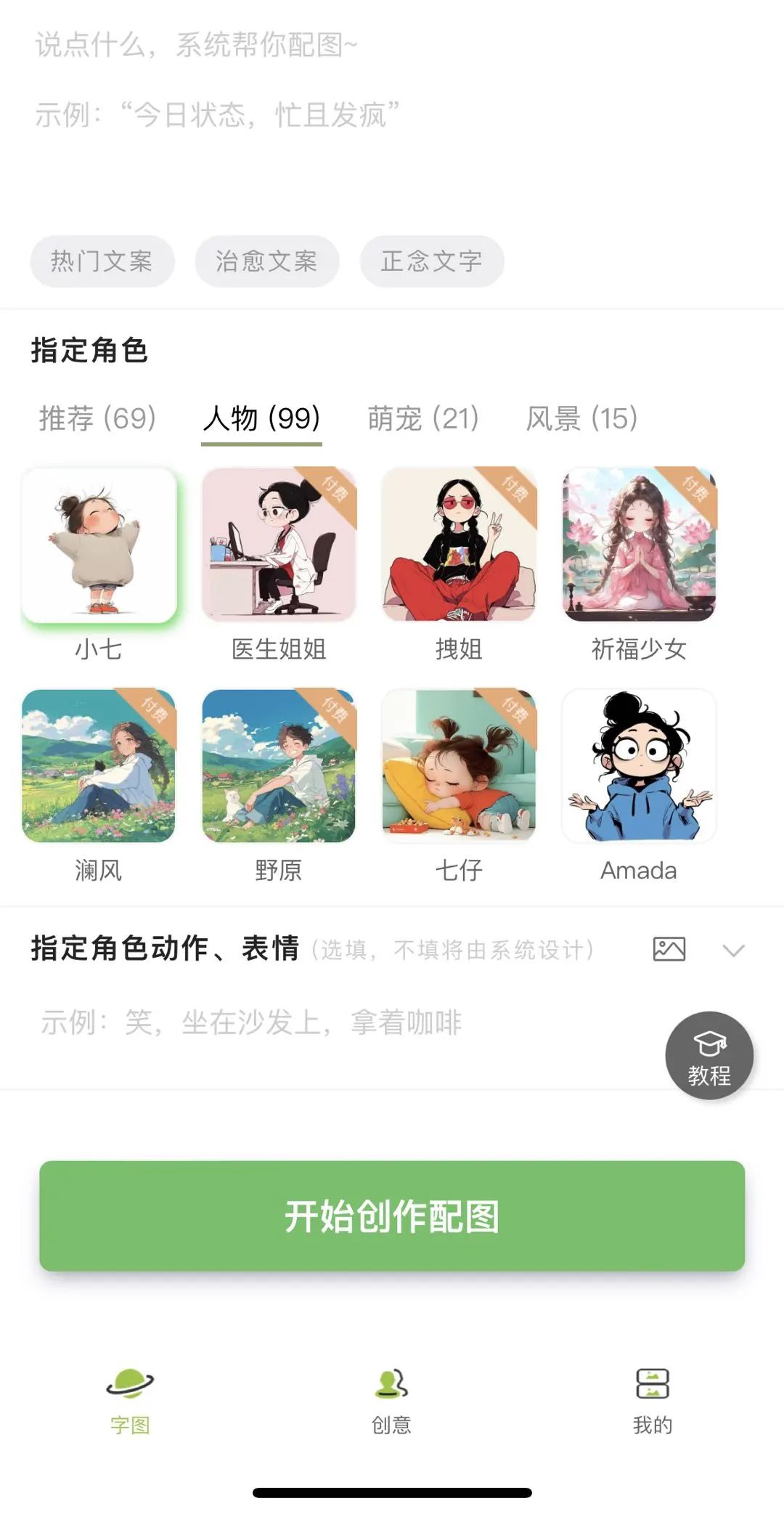Switch to the 萌宠 (21) tab
This screenshot has height=1514, width=784.
(423, 418)
